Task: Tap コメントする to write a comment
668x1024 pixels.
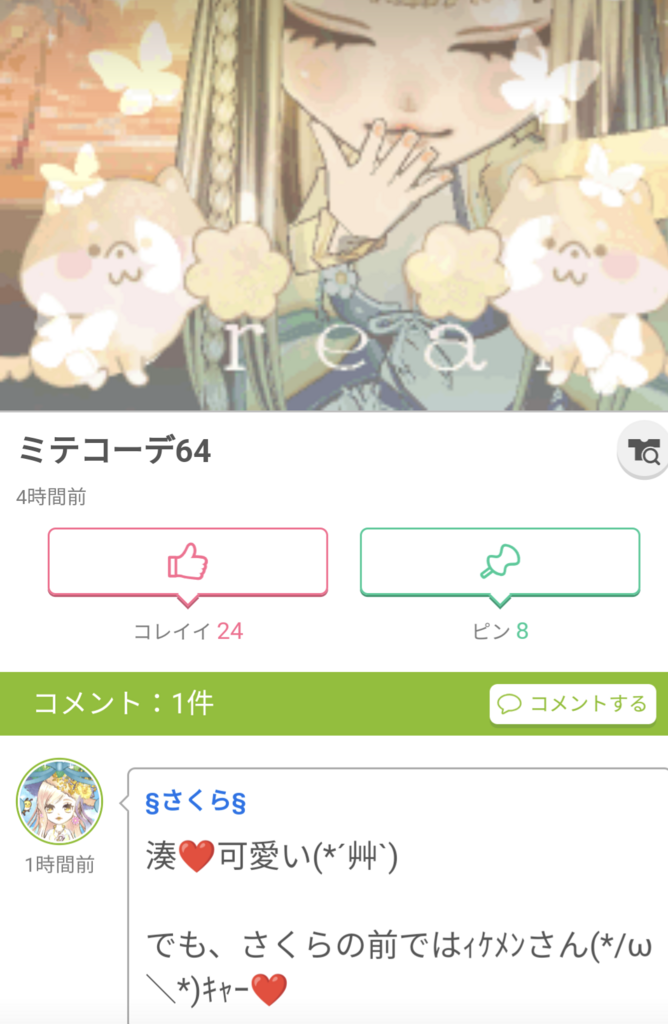Action: tap(573, 704)
